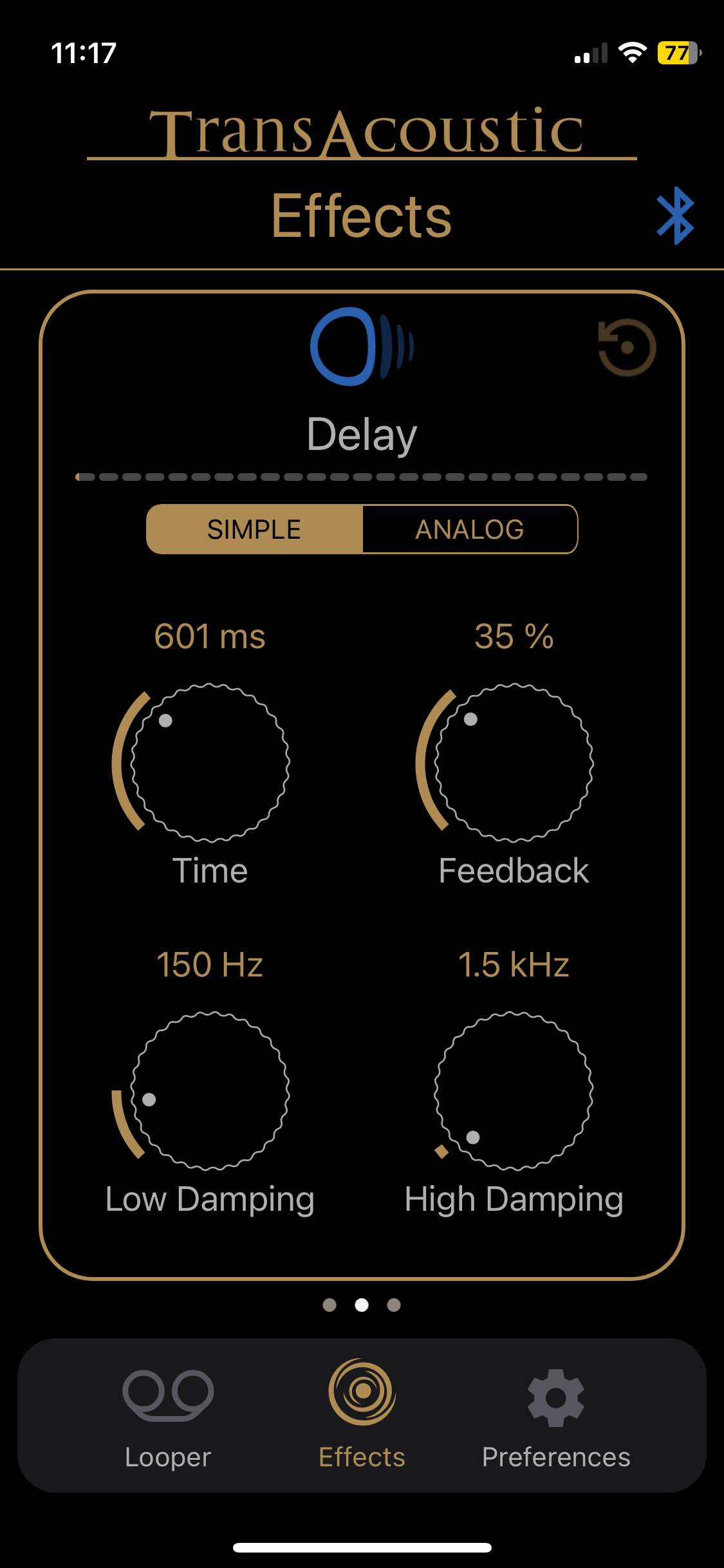Tap the TransAcoustic logo header
The height and width of the screenshot is (1568, 724).
click(362, 131)
